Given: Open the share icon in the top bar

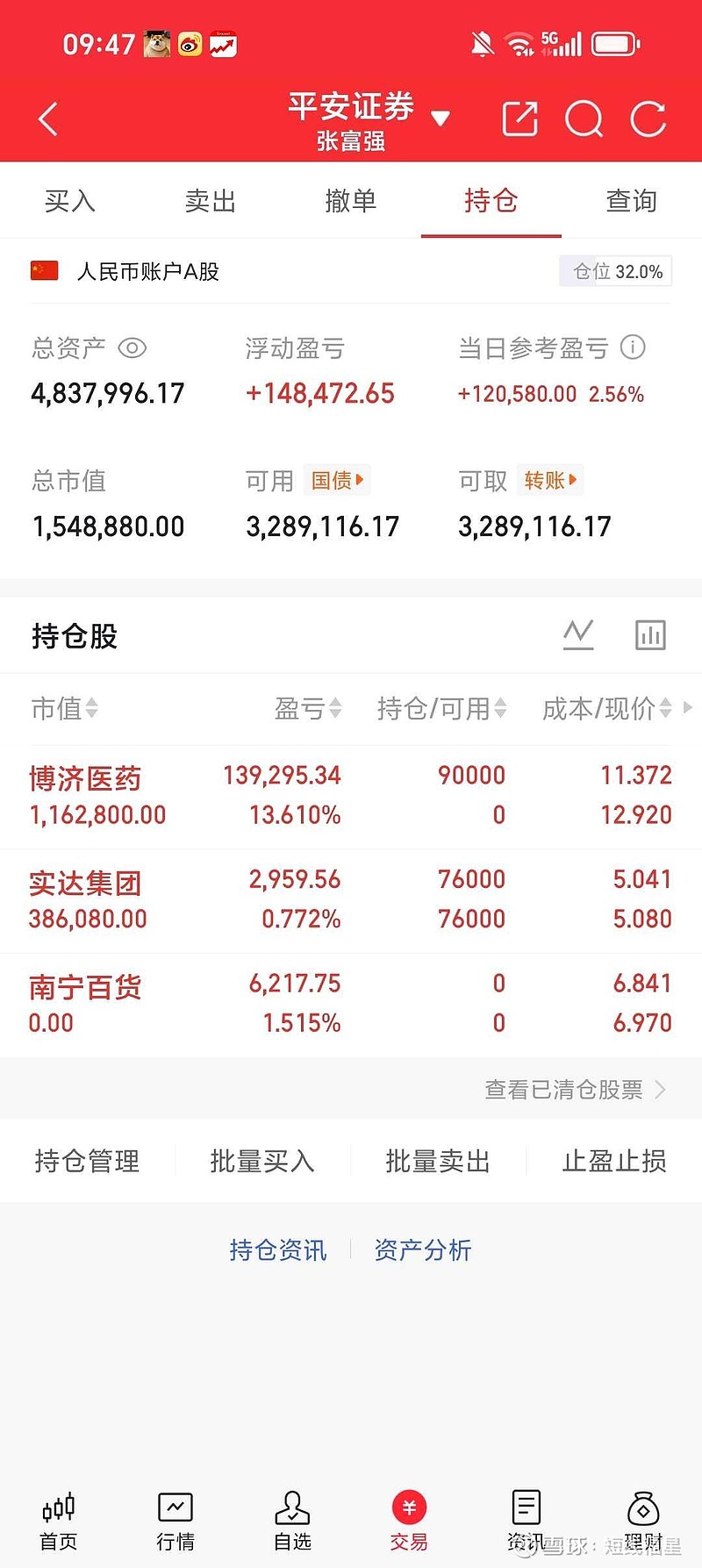Looking at the screenshot, I should [x=519, y=118].
